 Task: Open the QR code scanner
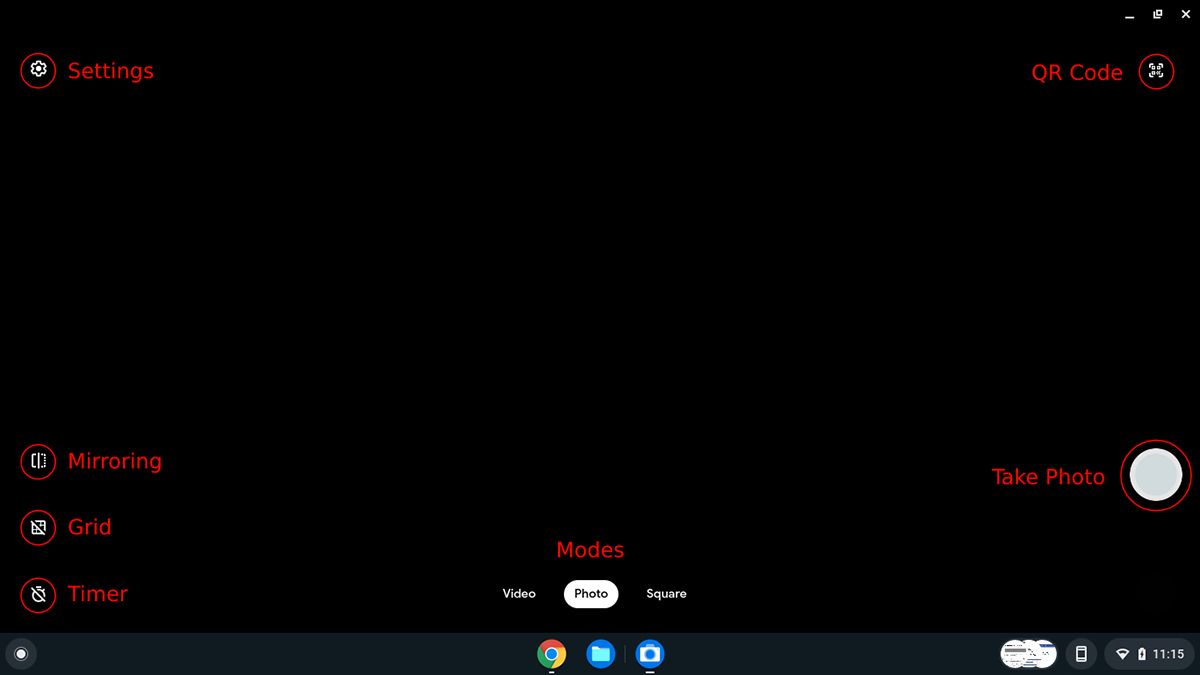[1156, 71]
